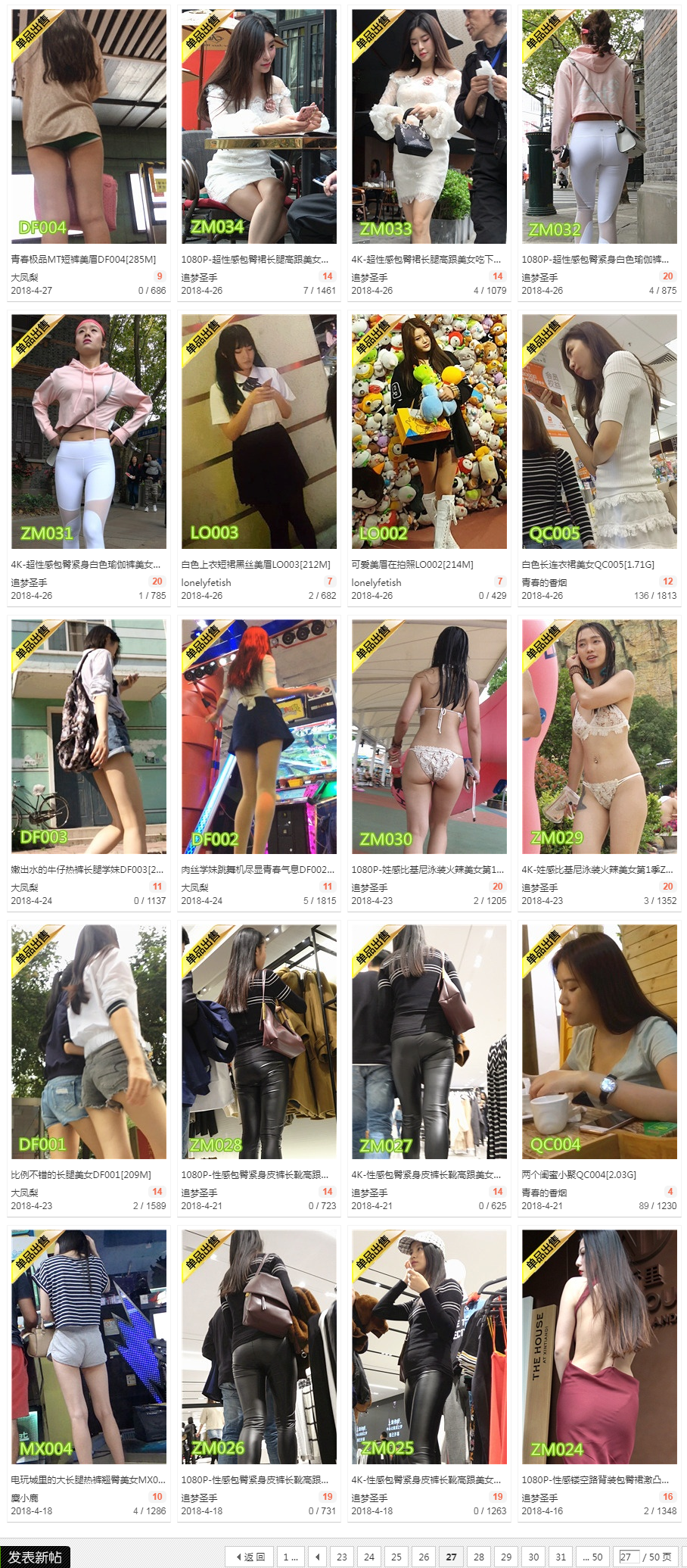
Task: Jump to page 1
Action: tap(291, 1557)
